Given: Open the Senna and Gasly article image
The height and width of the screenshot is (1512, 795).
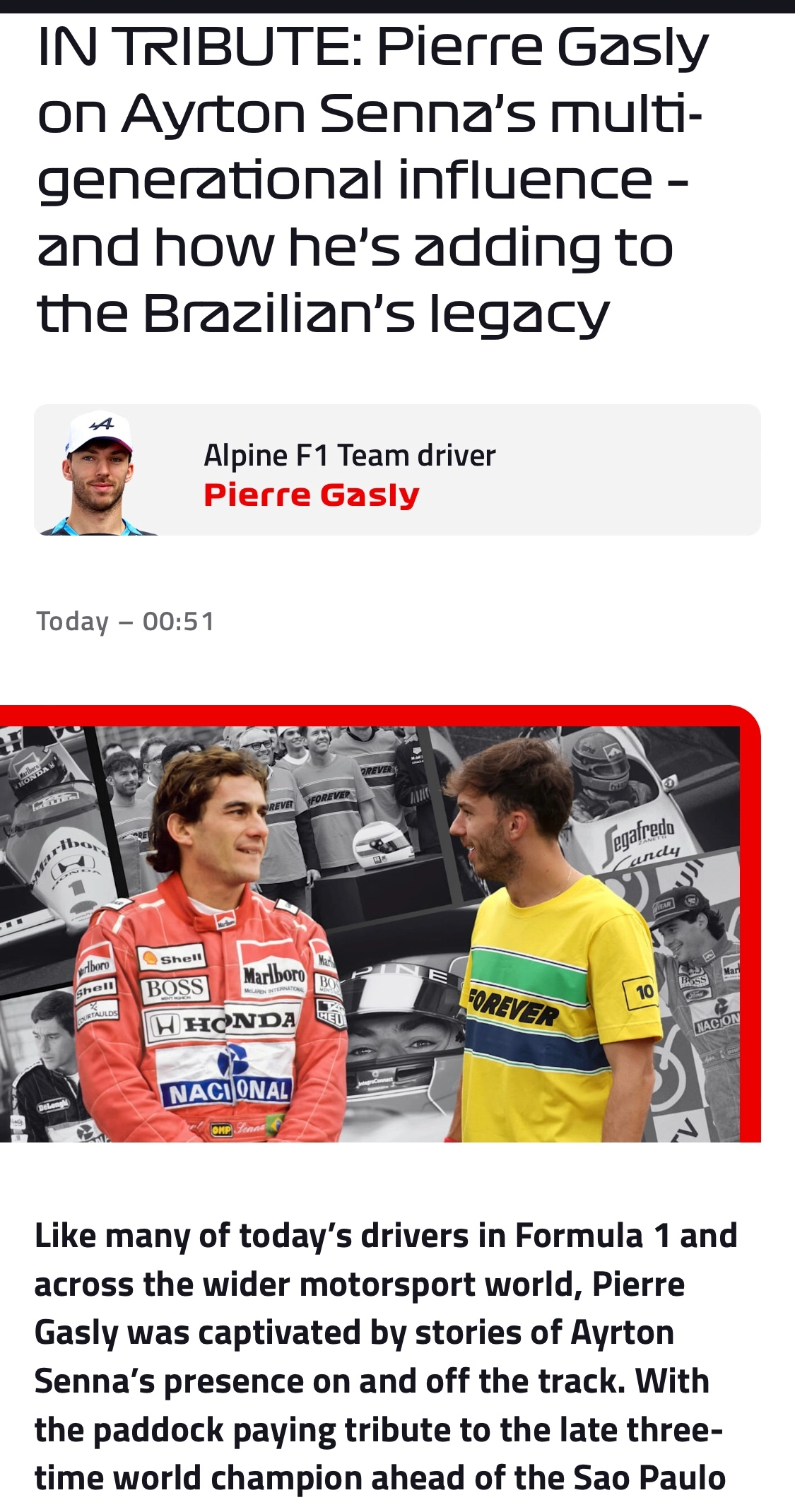Looking at the screenshot, I should click(x=380, y=923).
